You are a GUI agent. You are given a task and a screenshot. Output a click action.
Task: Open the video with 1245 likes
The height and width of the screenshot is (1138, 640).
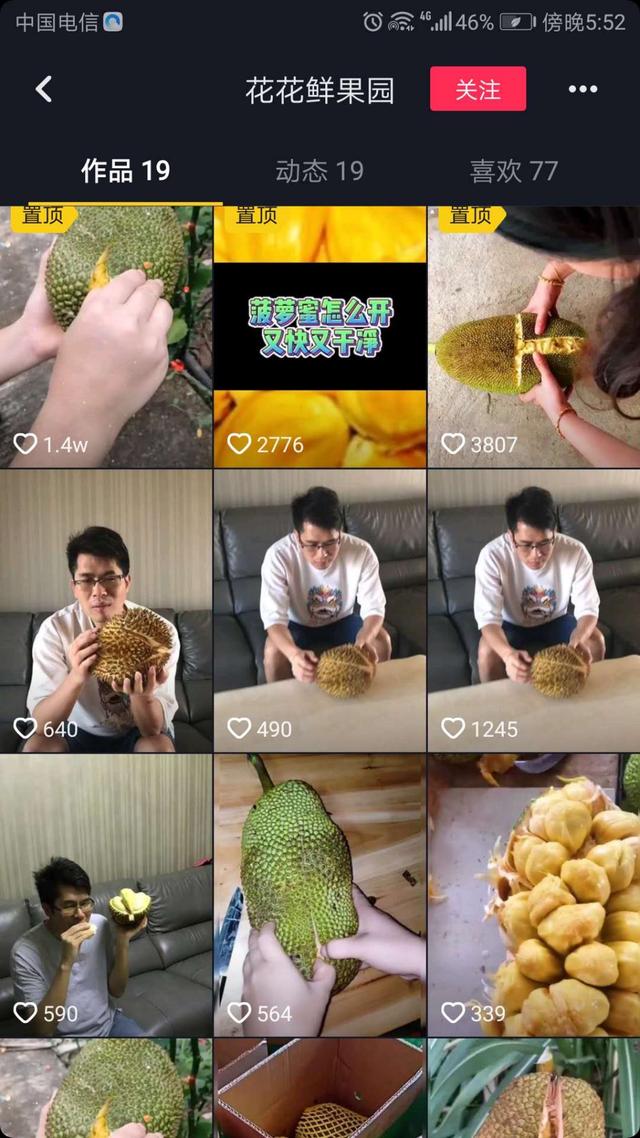(x=534, y=610)
